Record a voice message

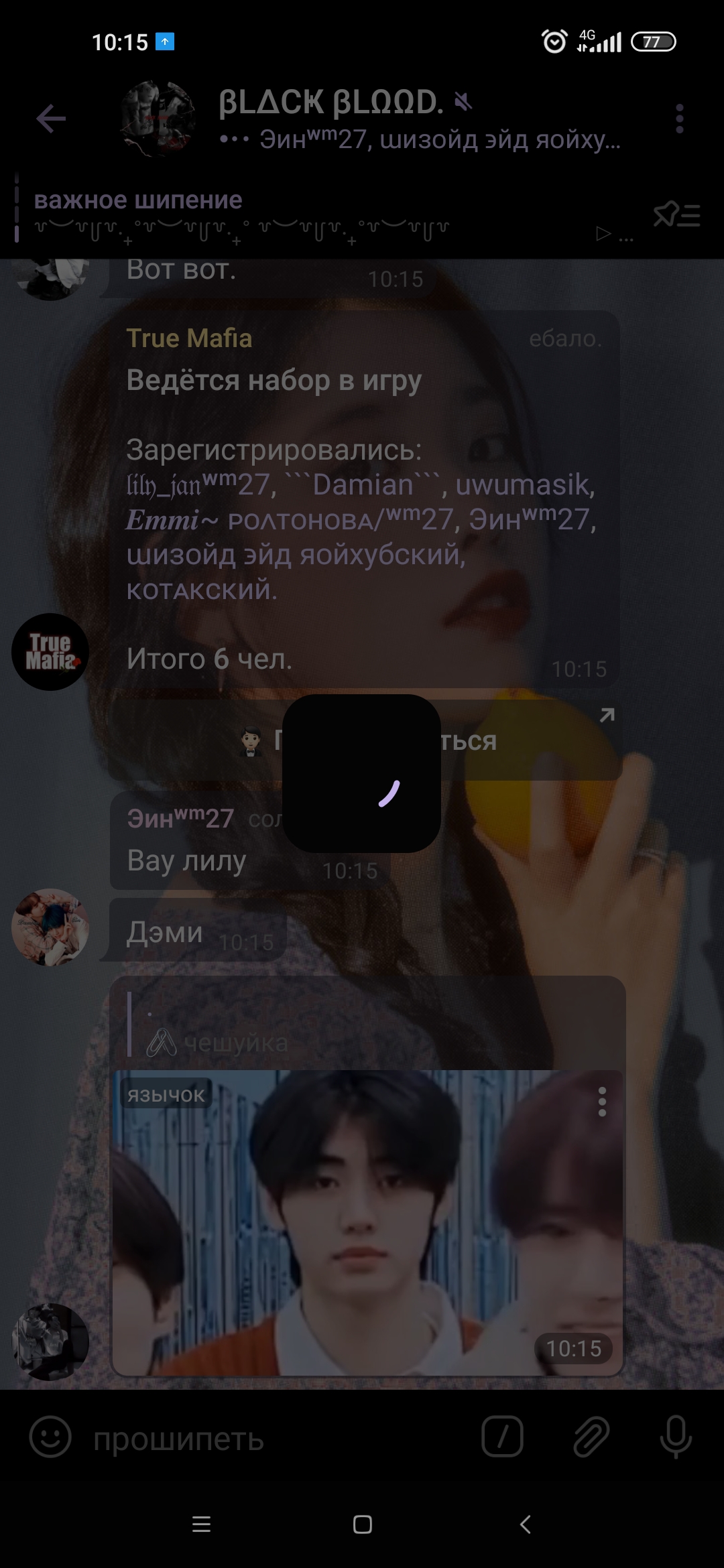coord(675,1437)
